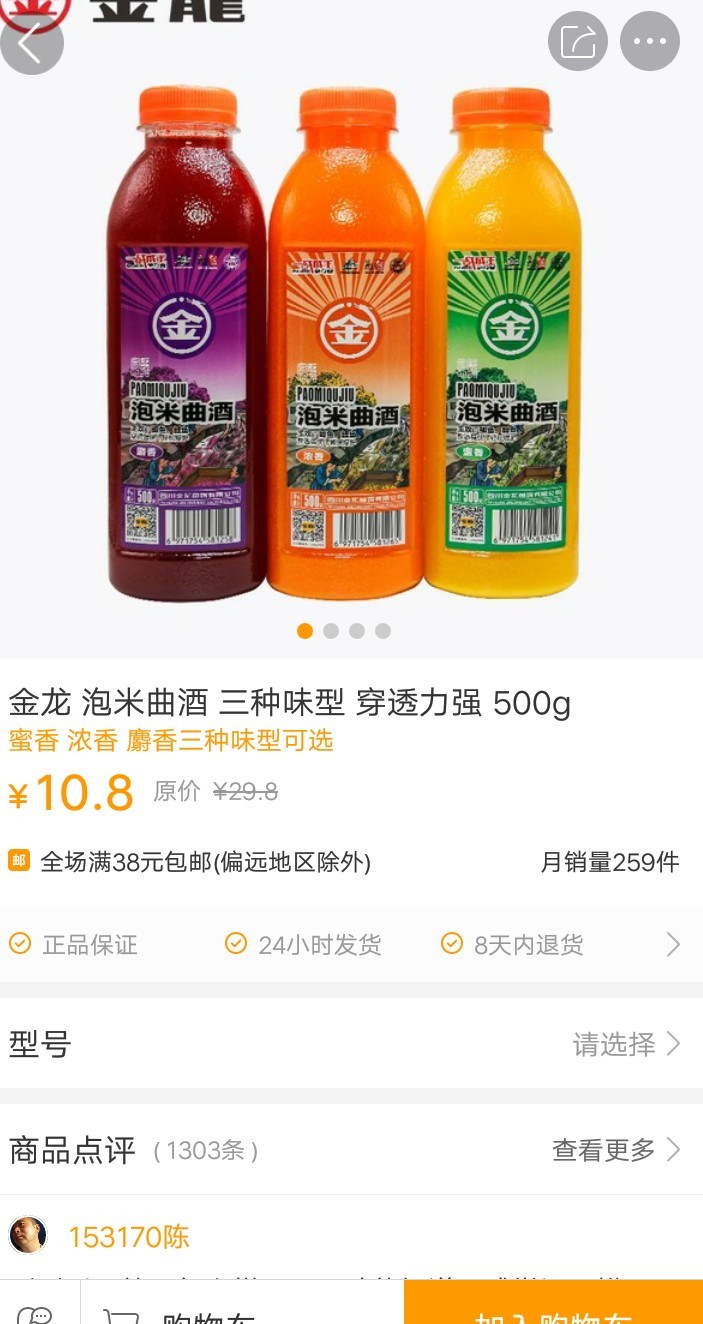Open customer service chat icon
The image size is (703, 1324).
click(37, 1312)
